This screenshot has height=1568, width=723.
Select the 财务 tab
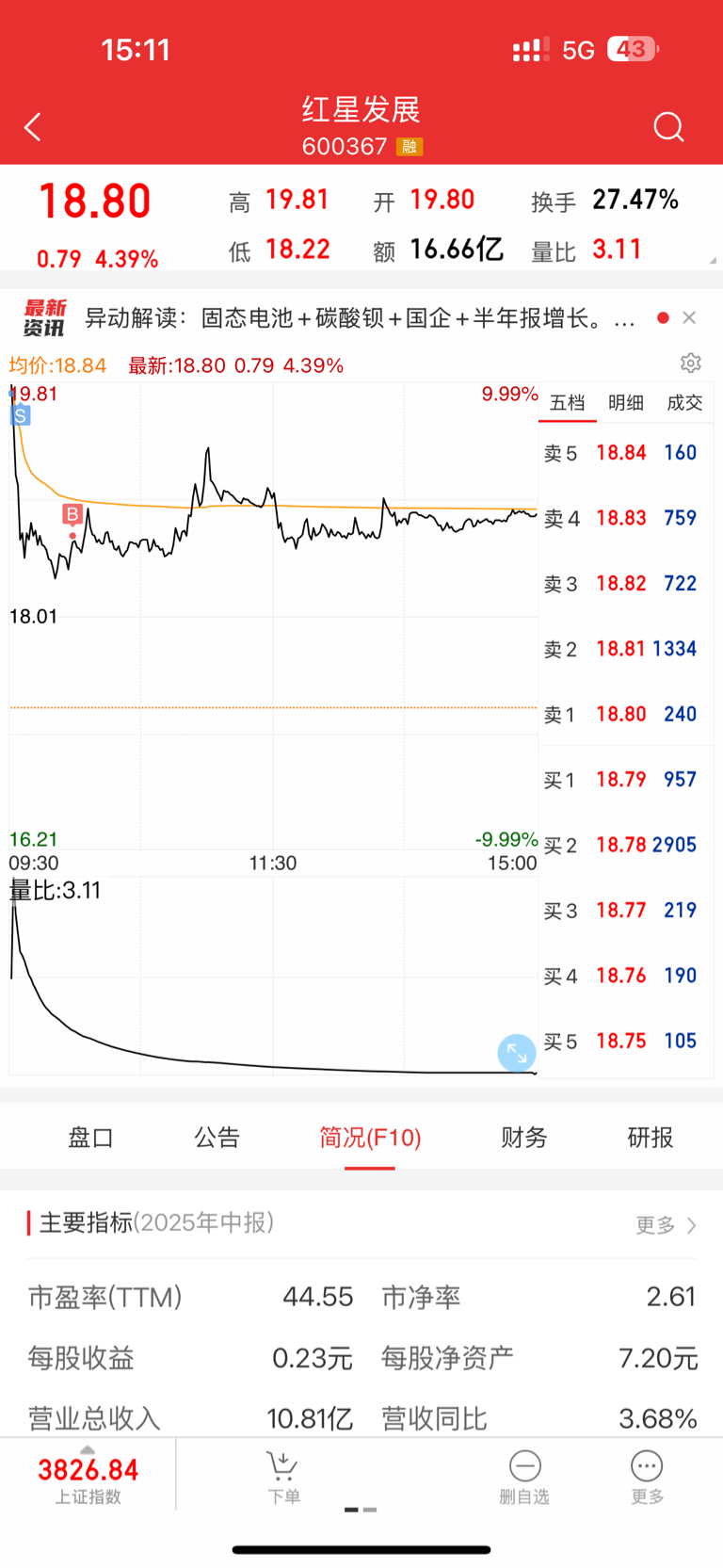coord(524,1138)
